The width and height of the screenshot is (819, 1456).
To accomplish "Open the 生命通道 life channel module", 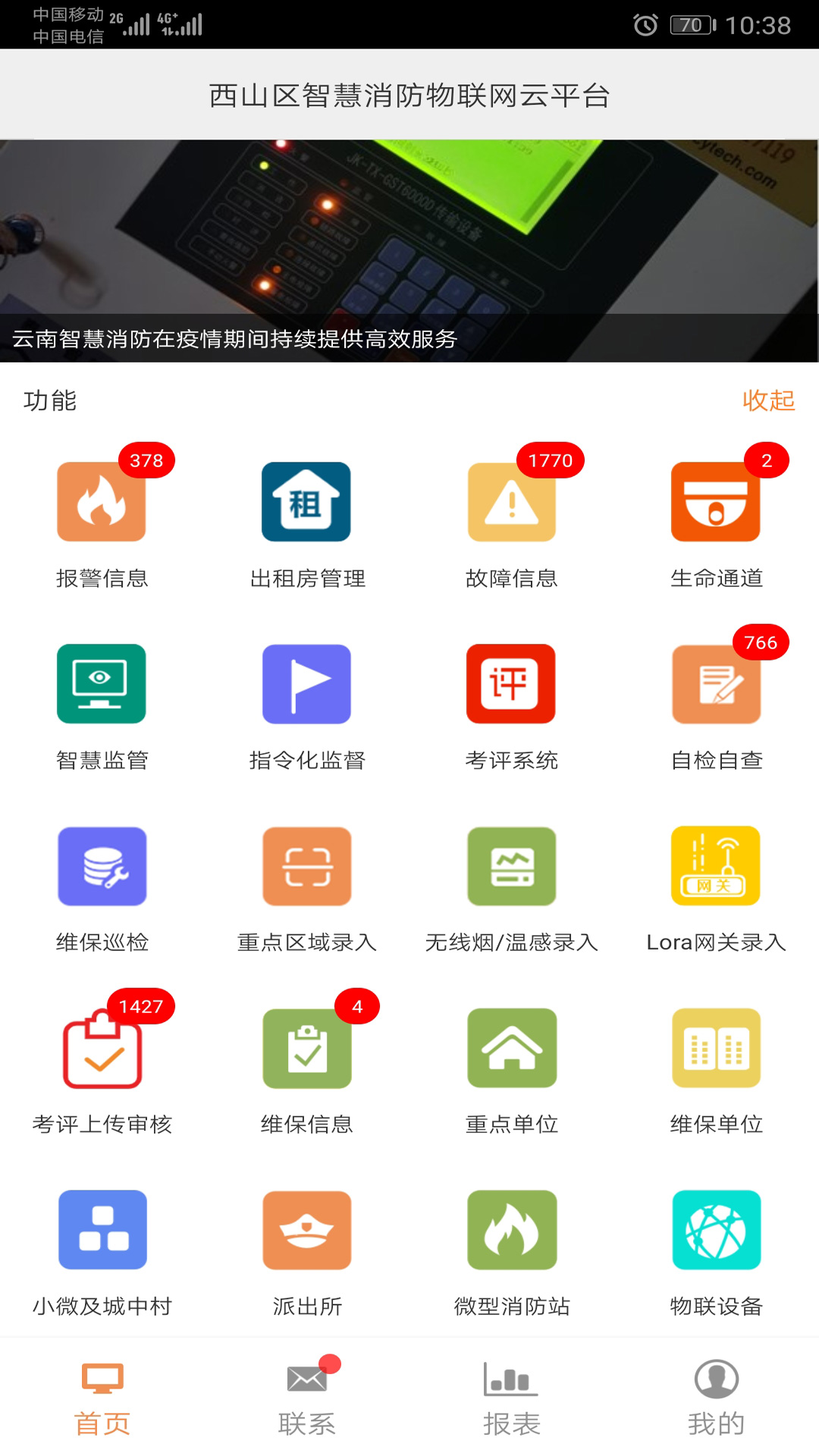I will click(717, 500).
